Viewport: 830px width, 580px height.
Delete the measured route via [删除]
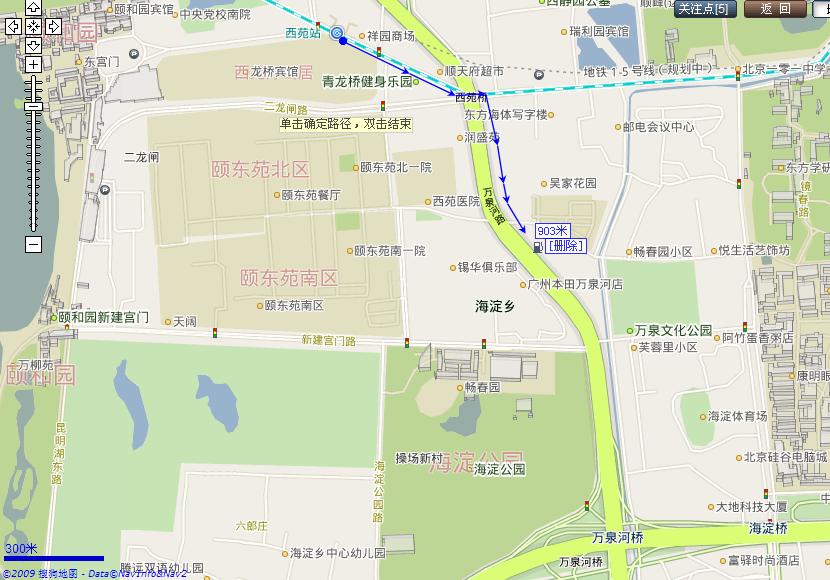pyautogui.click(x=563, y=246)
